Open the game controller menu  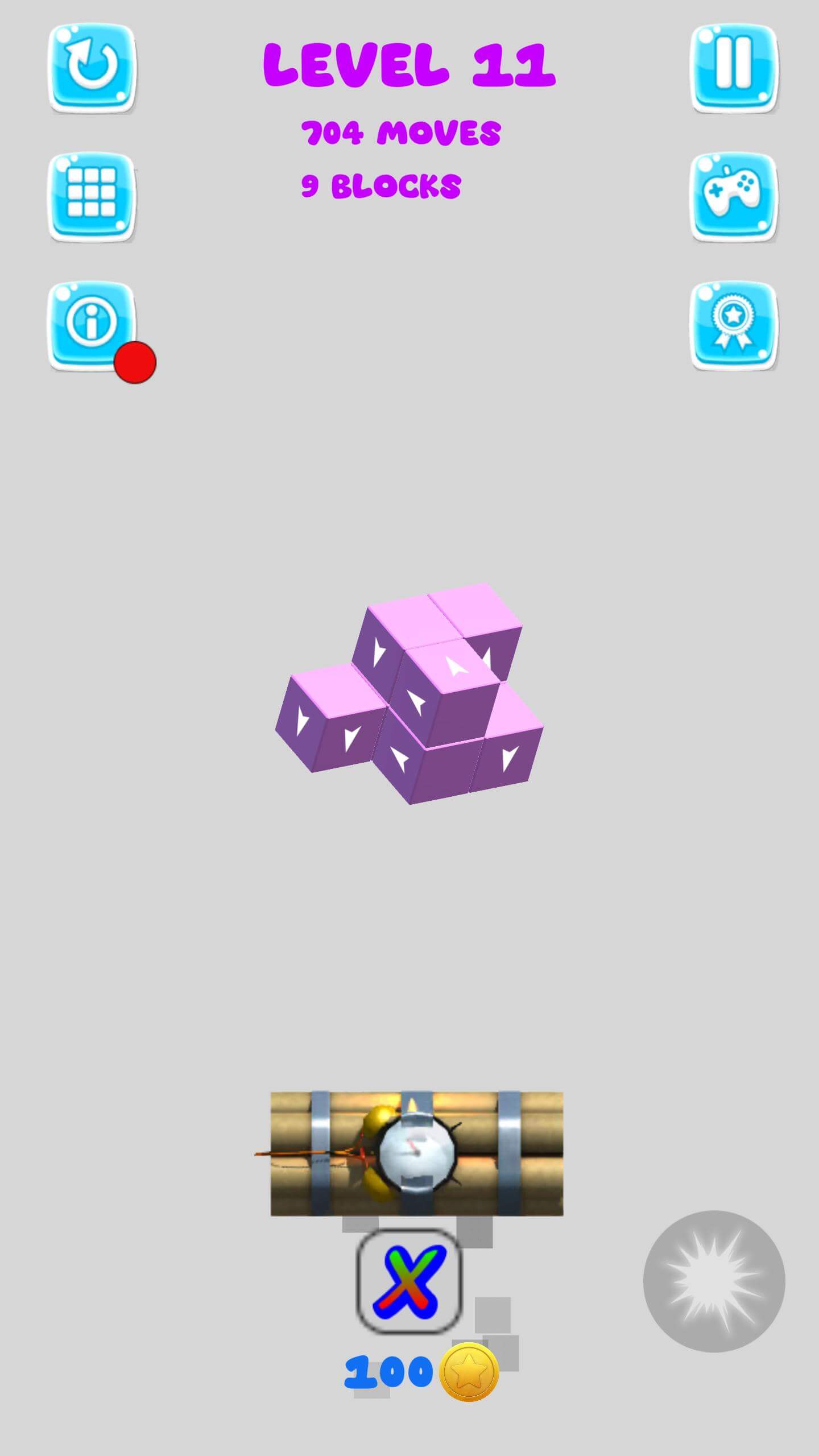734,196
